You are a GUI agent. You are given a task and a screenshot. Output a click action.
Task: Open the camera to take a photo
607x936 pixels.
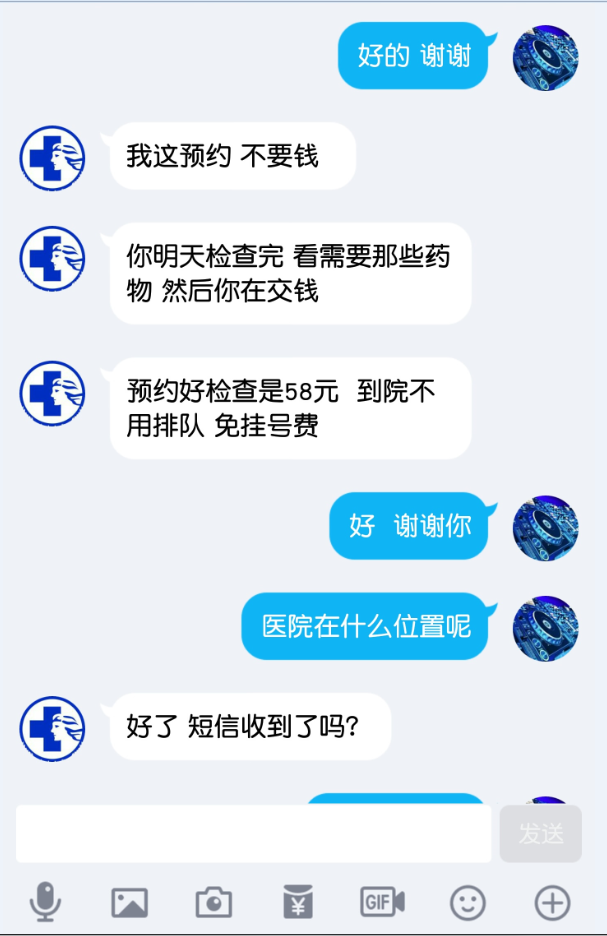coord(213,902)
